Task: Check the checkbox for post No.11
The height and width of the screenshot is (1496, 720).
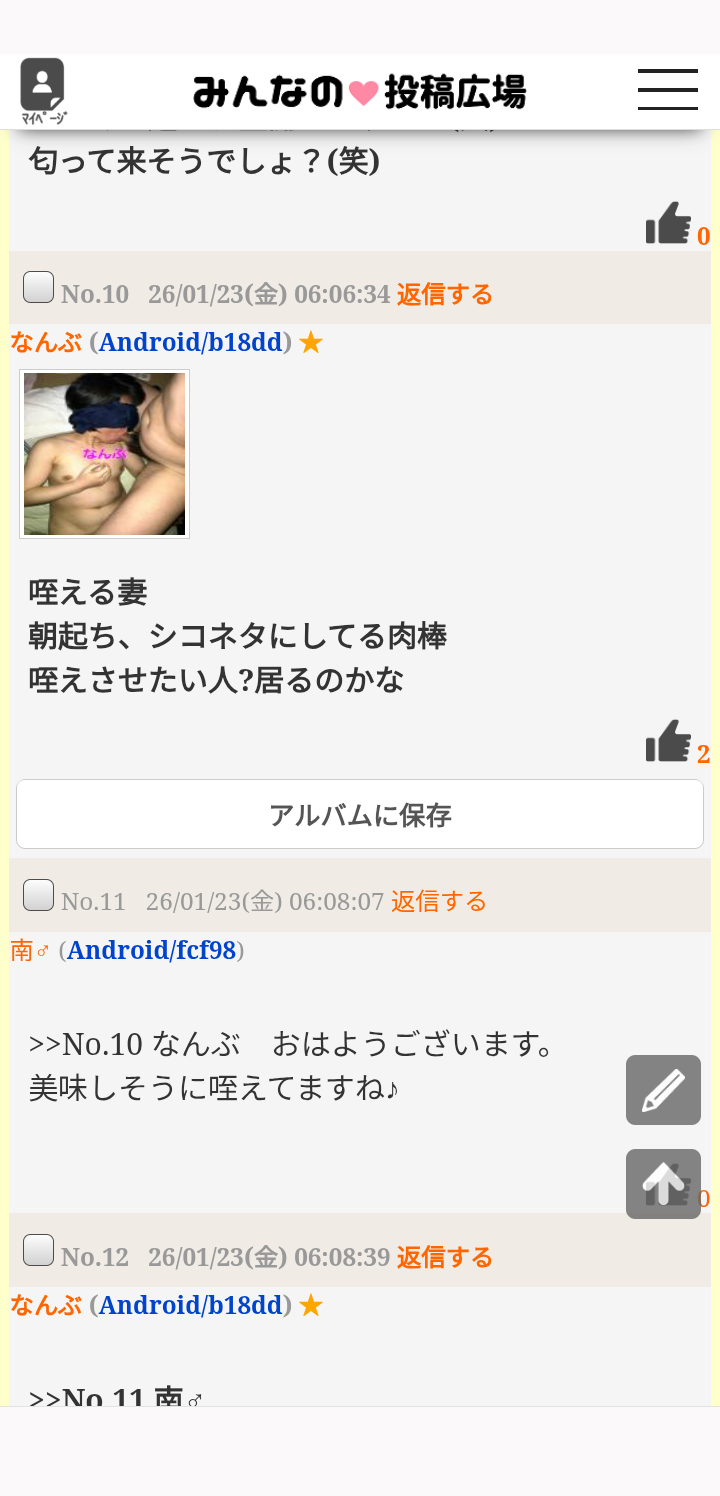Action: 37,895
